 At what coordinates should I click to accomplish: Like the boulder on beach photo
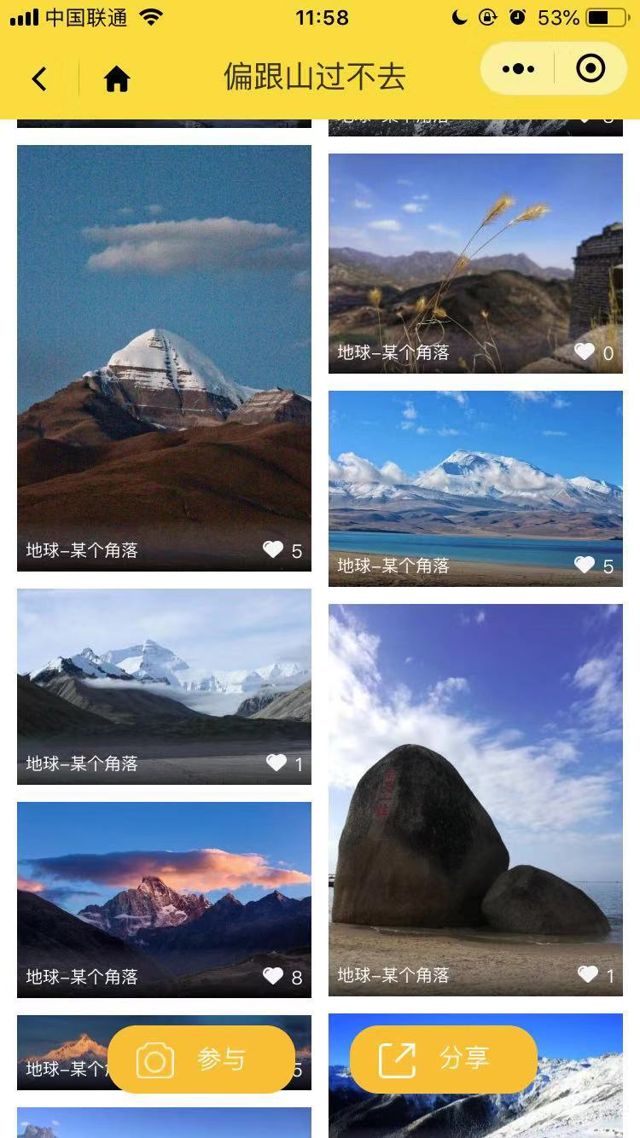595,975
